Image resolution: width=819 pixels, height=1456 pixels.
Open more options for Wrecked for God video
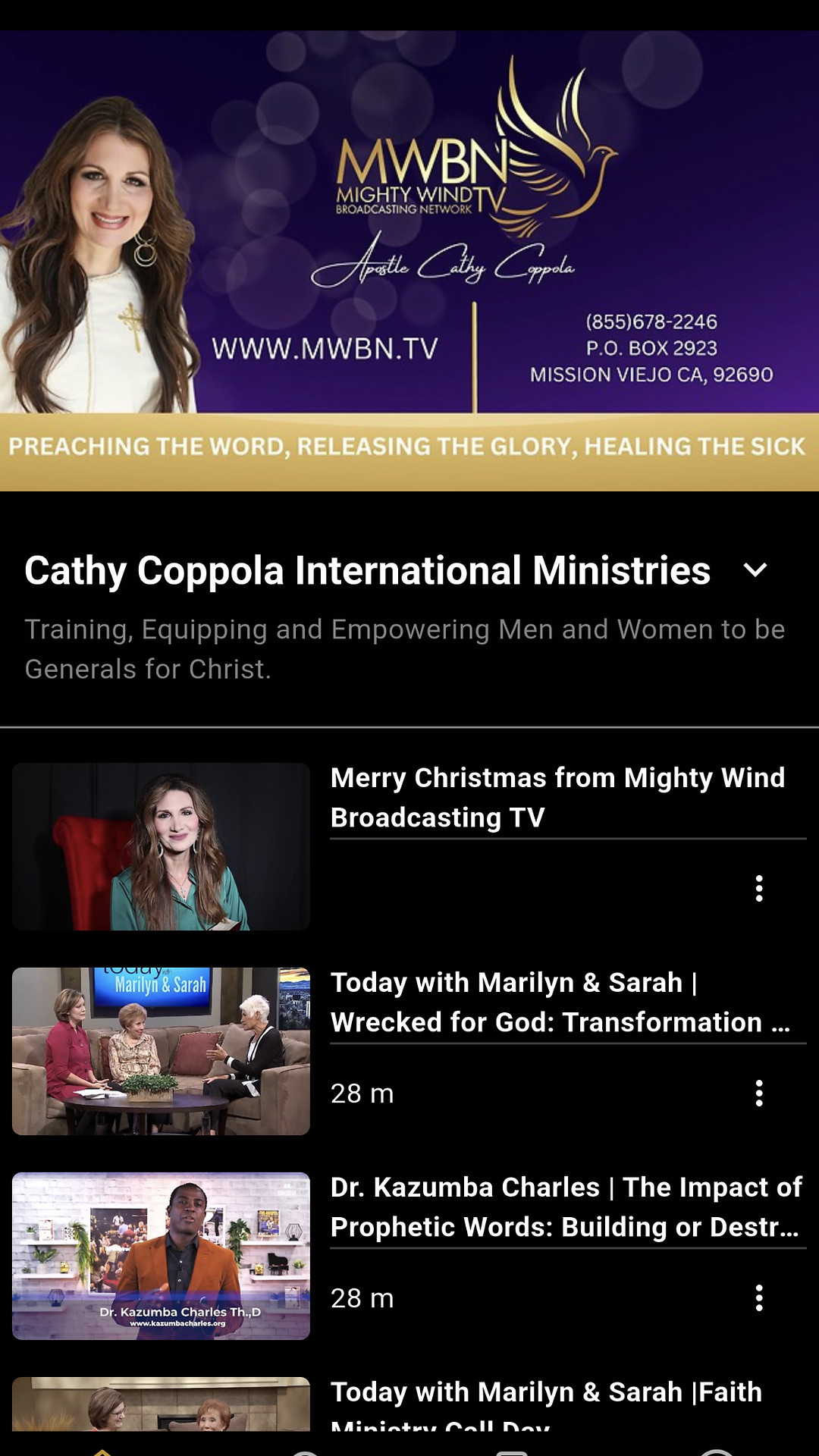click(x=759, y=1093)
